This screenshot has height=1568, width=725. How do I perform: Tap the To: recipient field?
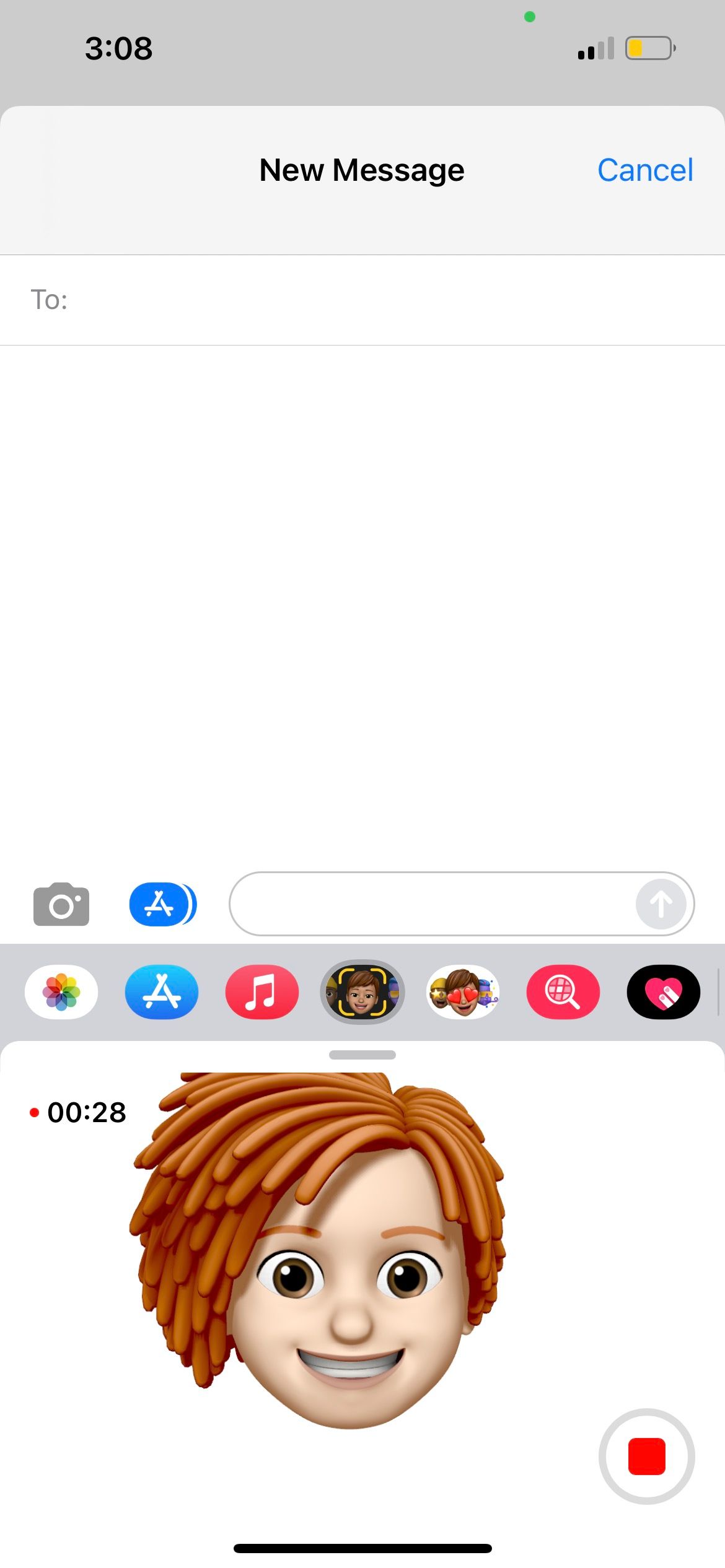pyautogui.click(x=362, y=300)
